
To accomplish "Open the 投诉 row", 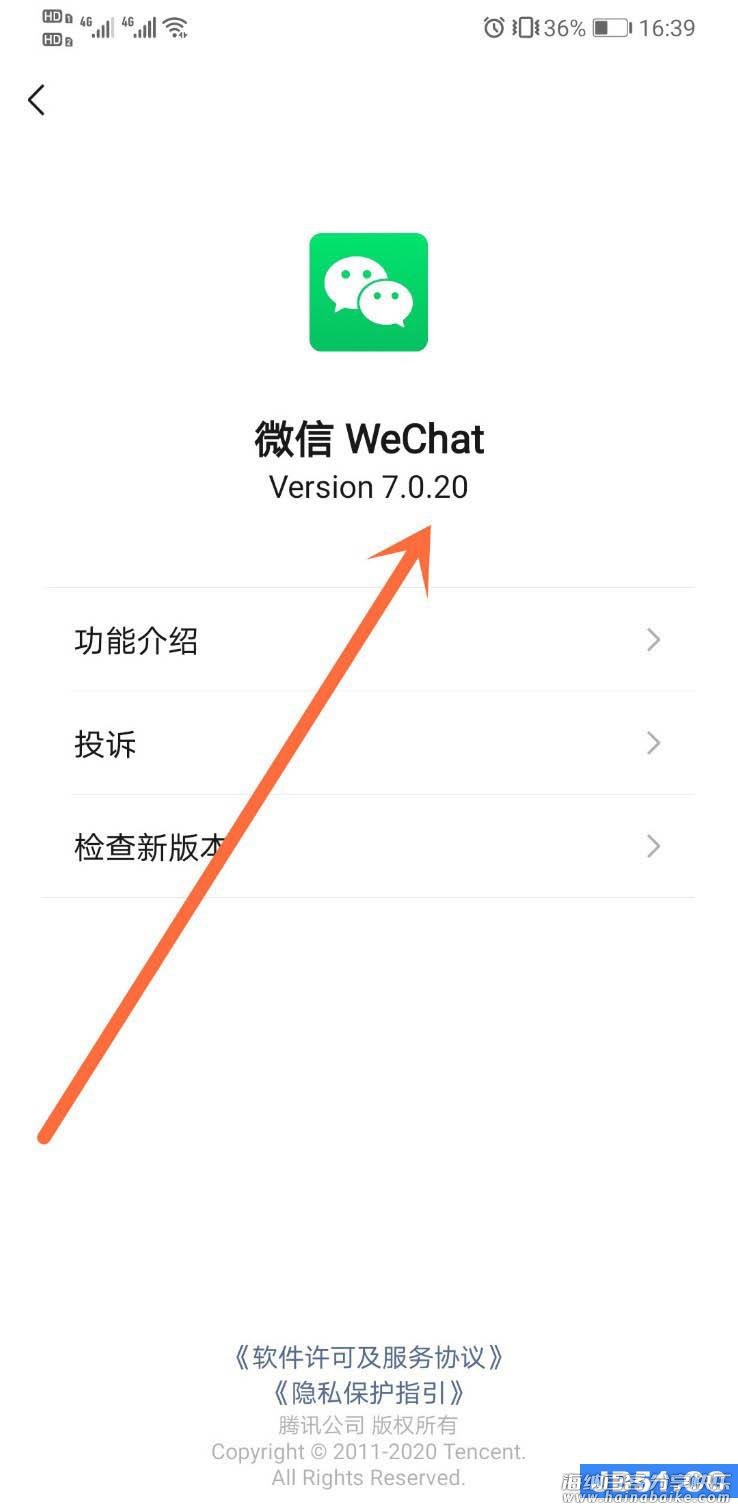I will (x=368, y=743).
